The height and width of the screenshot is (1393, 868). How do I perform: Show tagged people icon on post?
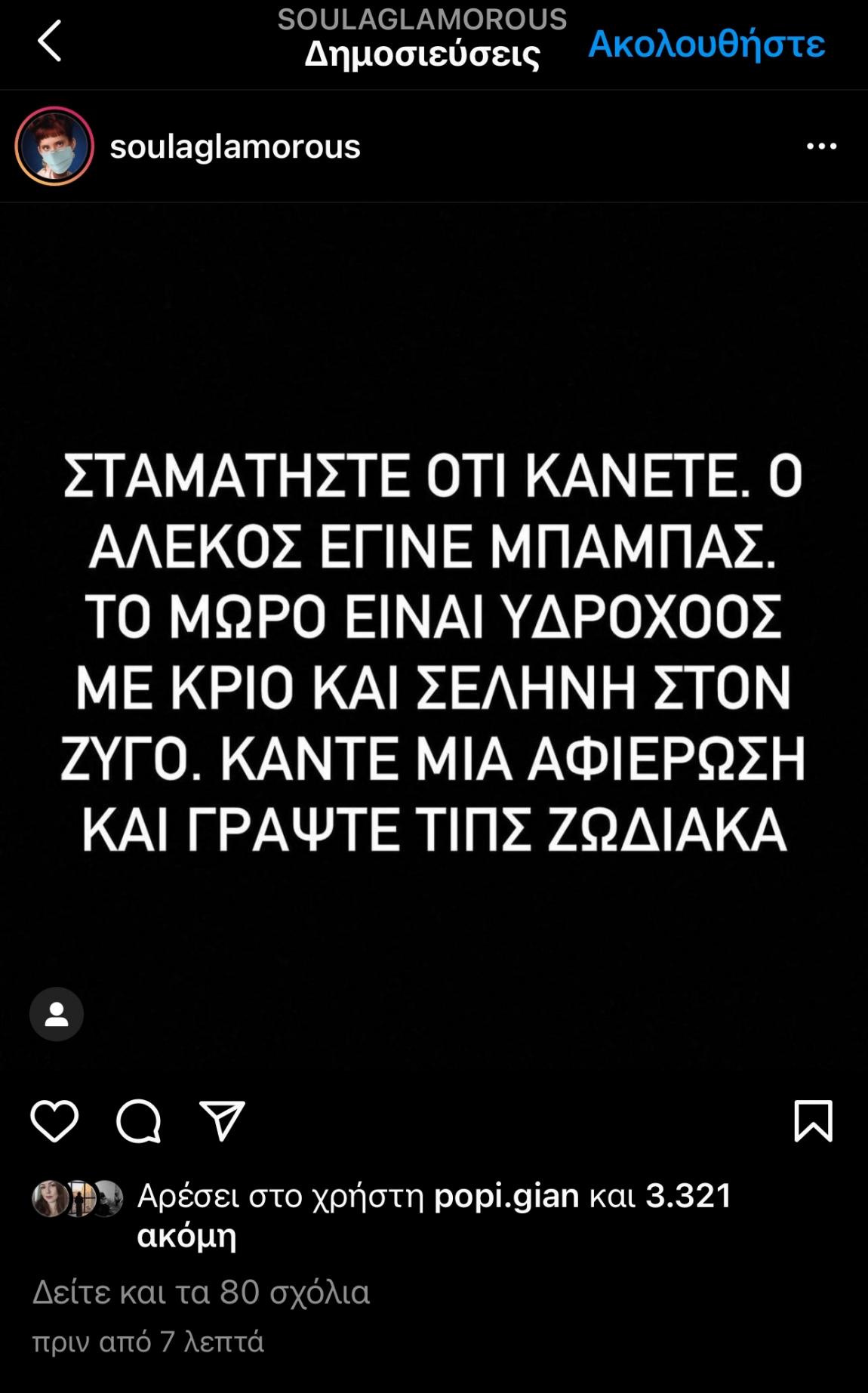(57, 1014)
